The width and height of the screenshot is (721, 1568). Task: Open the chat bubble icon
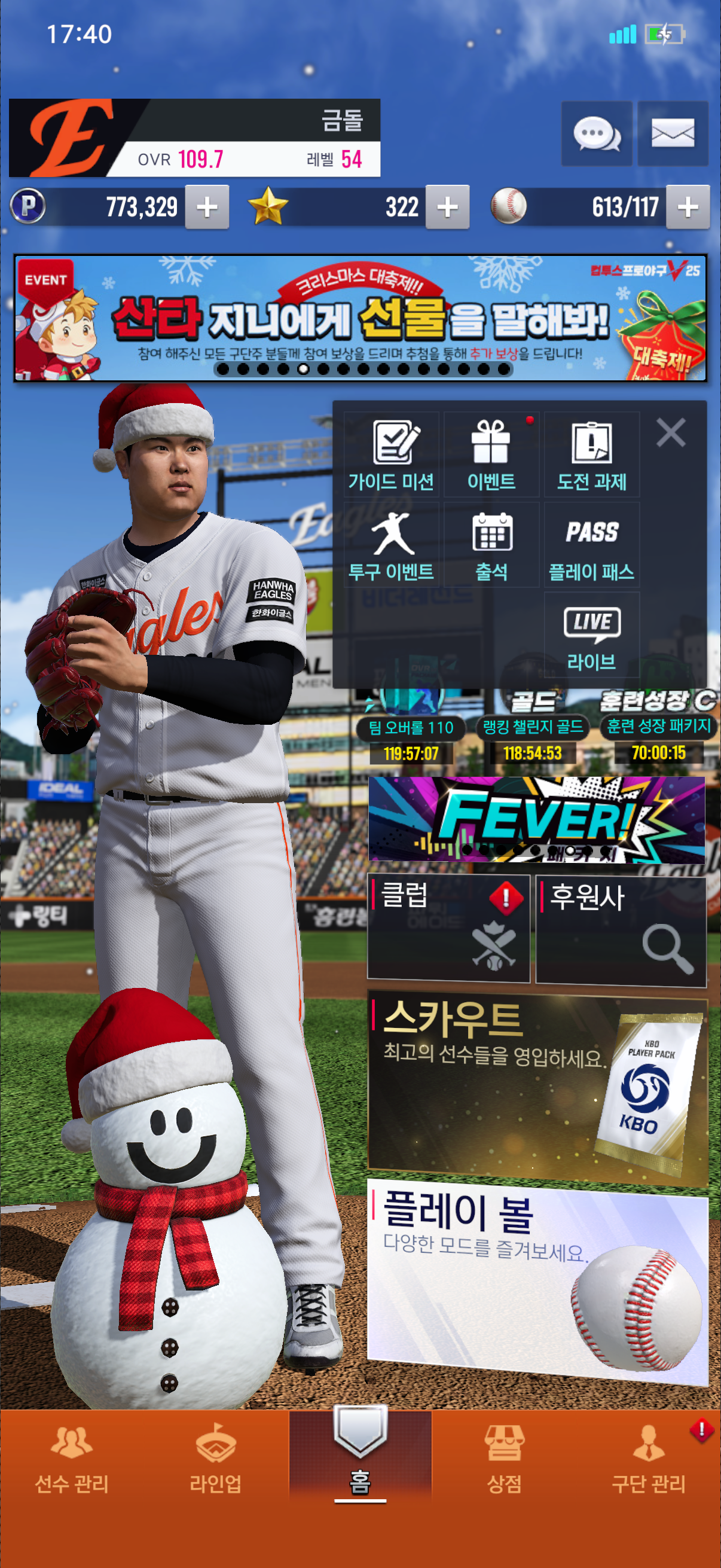pos(595,133)
